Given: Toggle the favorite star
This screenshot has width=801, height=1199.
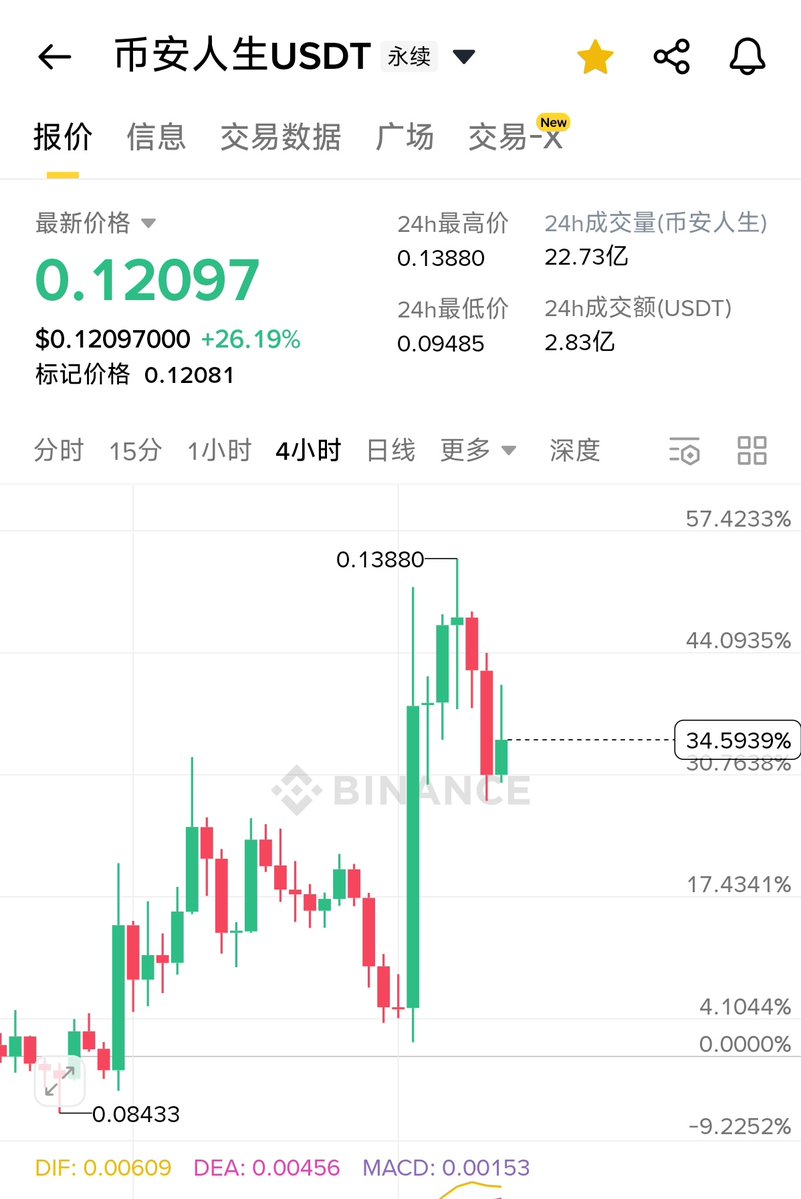Looking at the screenshot, I should (595, 57).
